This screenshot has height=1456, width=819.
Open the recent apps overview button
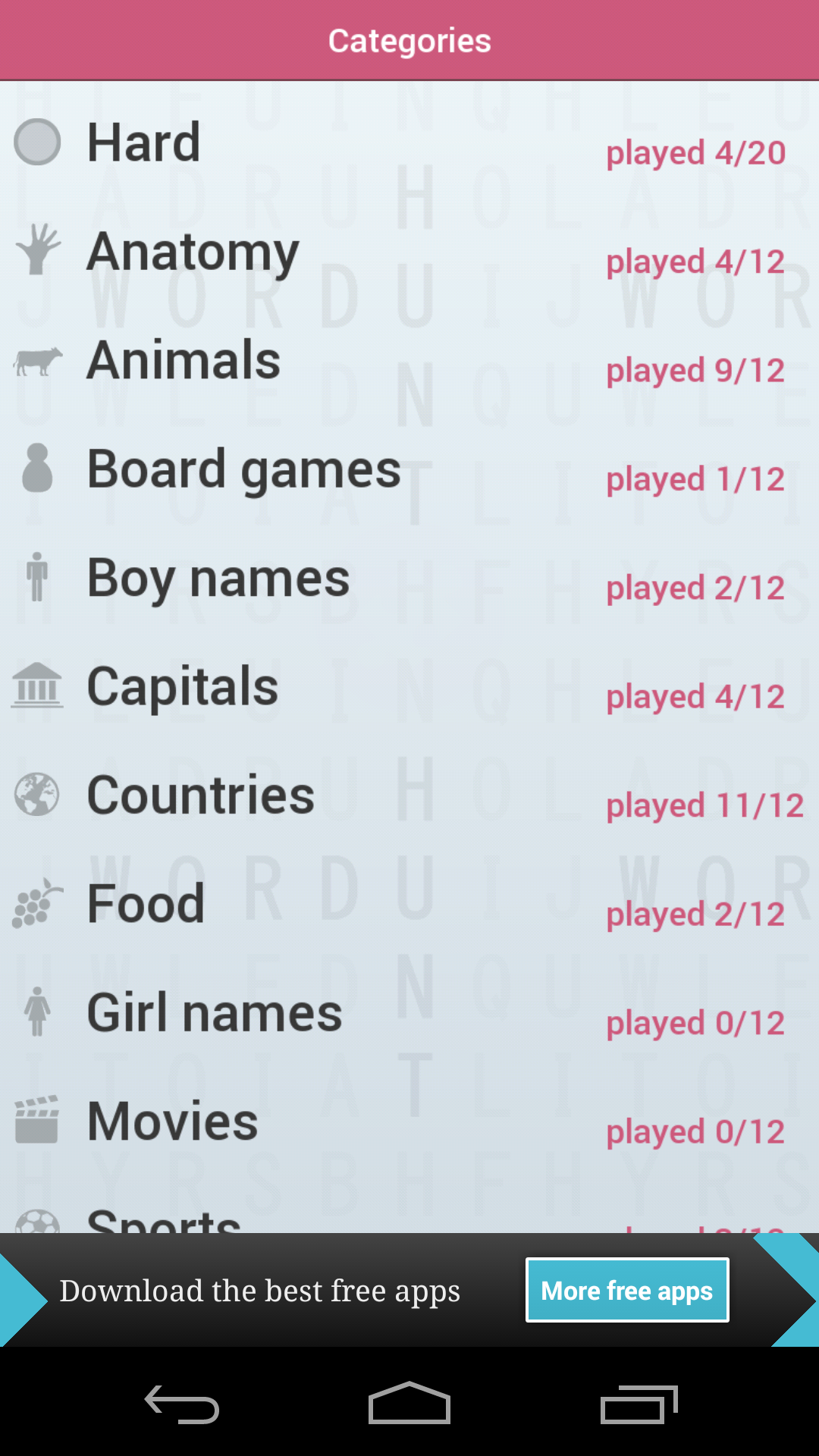(640, 1404)
